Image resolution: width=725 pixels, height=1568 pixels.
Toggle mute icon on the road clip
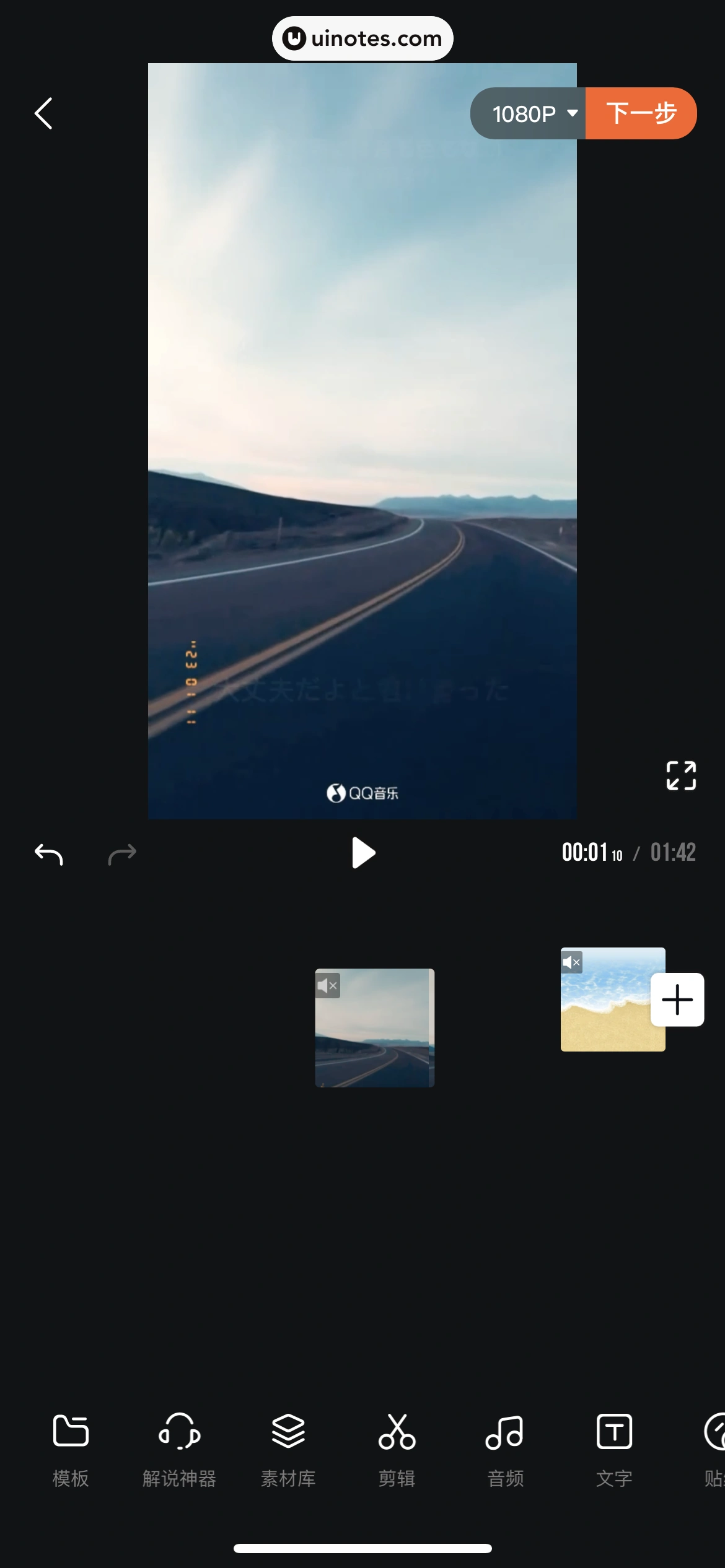(328, 985)
